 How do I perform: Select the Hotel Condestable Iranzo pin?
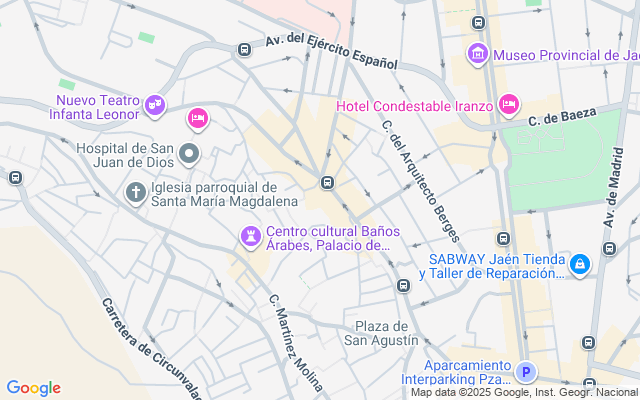[x=508, y=104]
